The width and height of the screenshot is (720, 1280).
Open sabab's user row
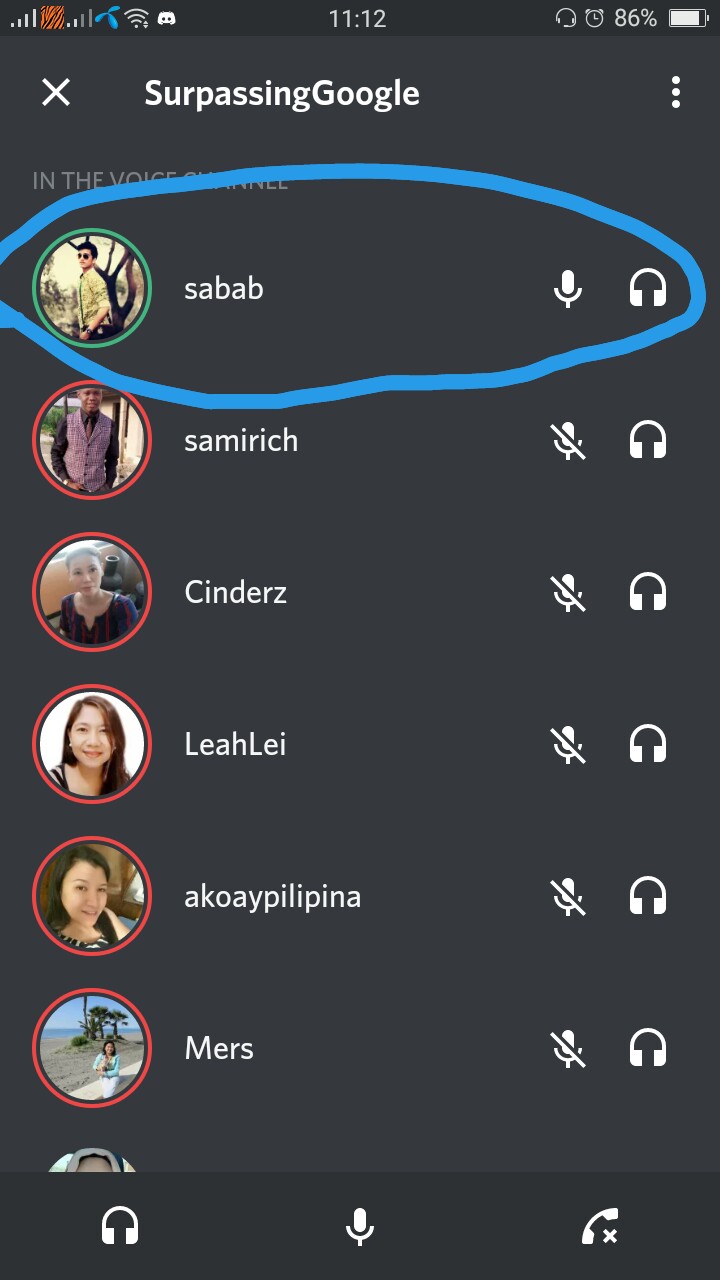pyautogui.click(x=224, y=289)
